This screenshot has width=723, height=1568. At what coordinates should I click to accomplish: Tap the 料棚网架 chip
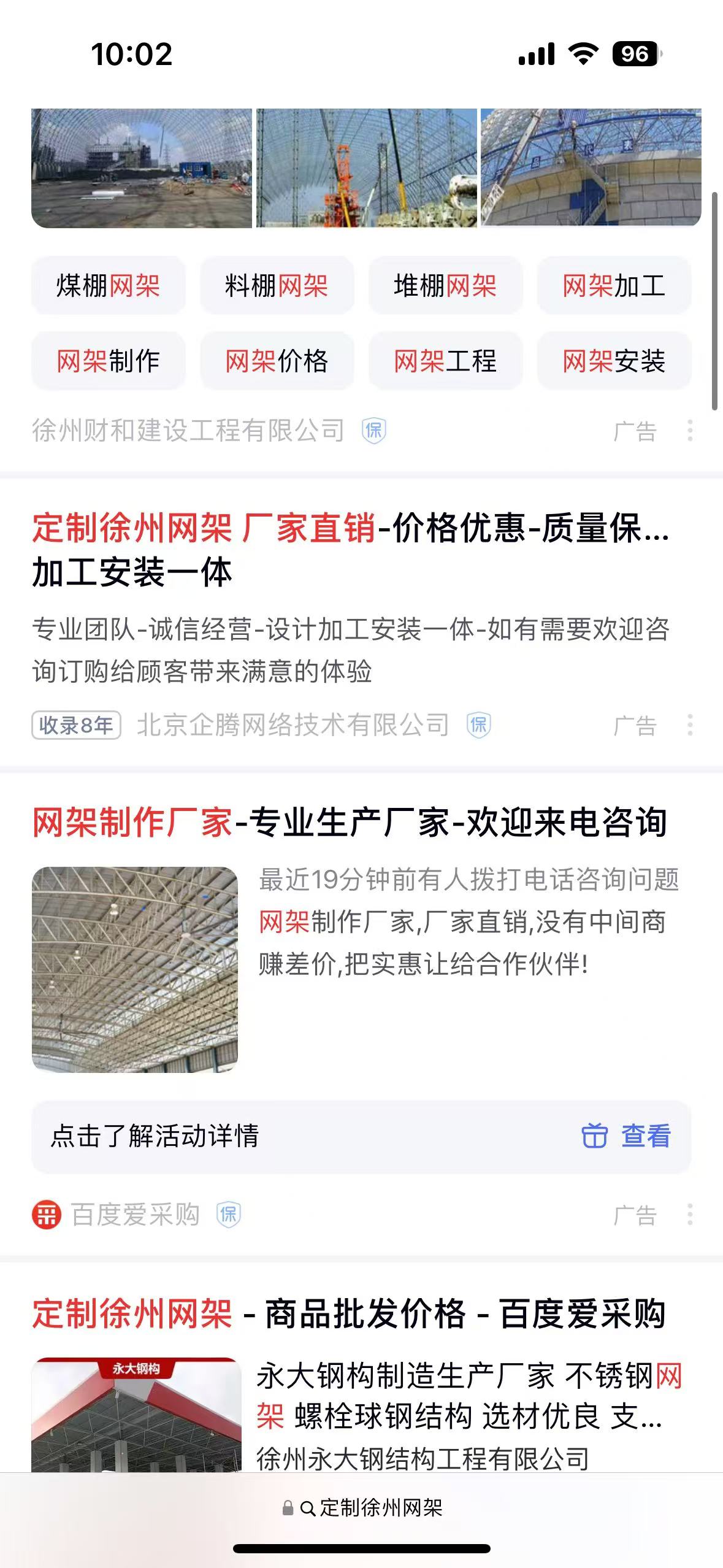(x=277, y=286)
